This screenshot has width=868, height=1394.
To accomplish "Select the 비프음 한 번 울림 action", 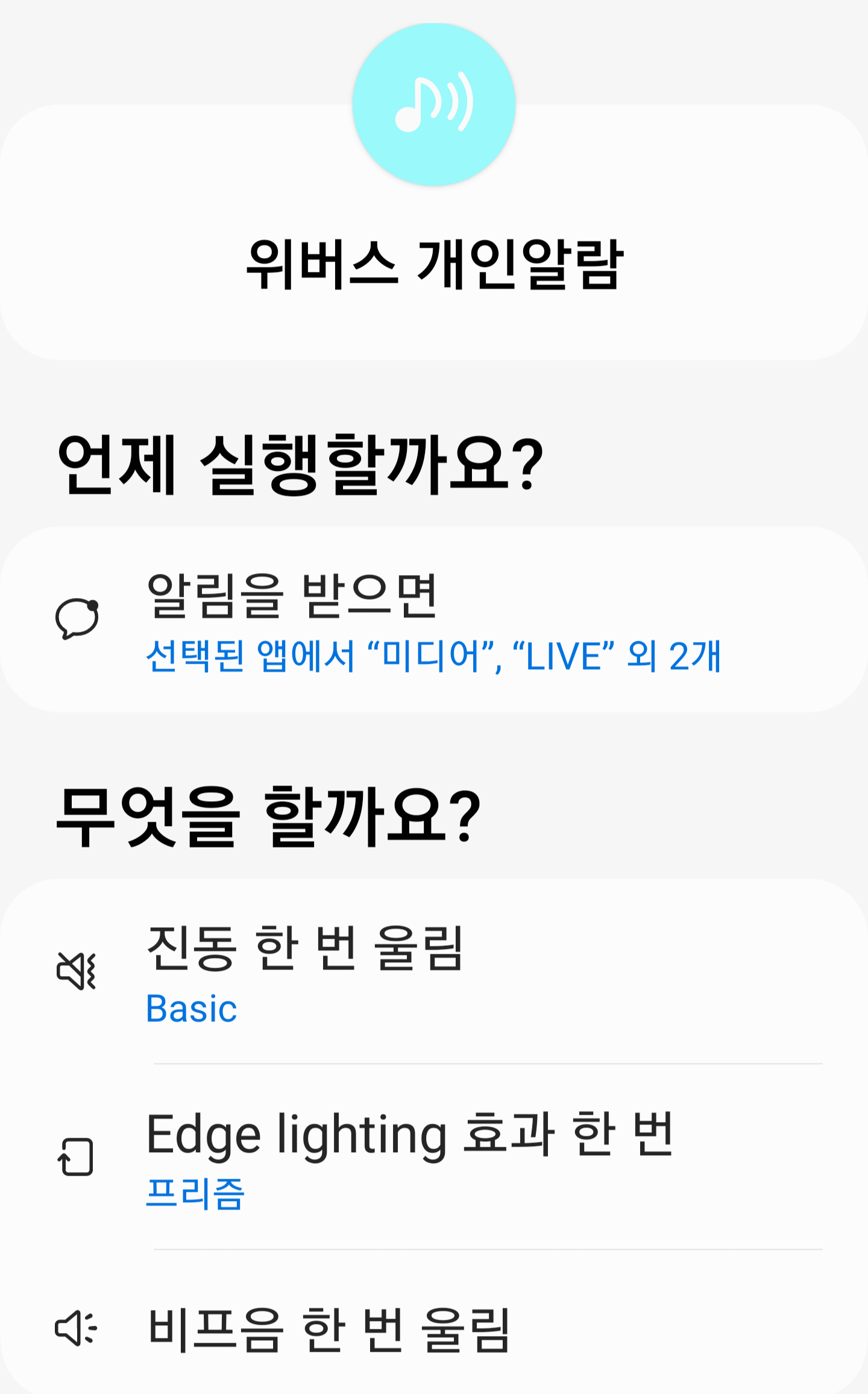I will pyautogui.click(x=434, y=1329).
